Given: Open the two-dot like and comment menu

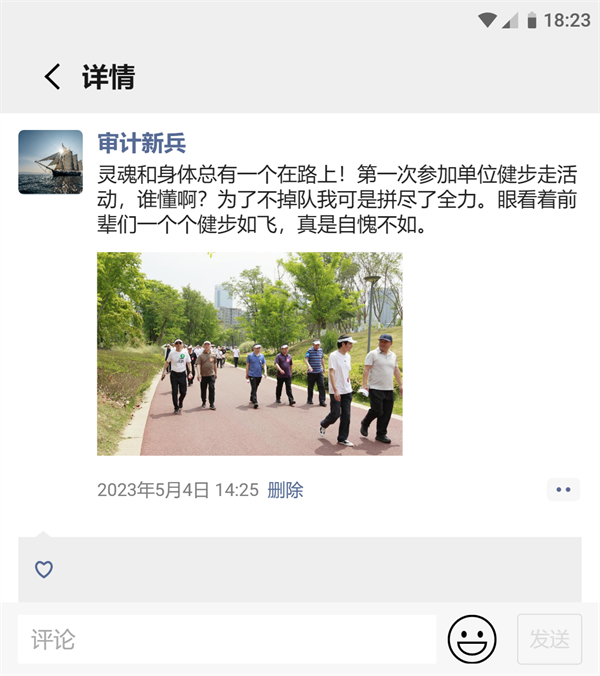Looking at the screenshot, I should click(563, 490).
